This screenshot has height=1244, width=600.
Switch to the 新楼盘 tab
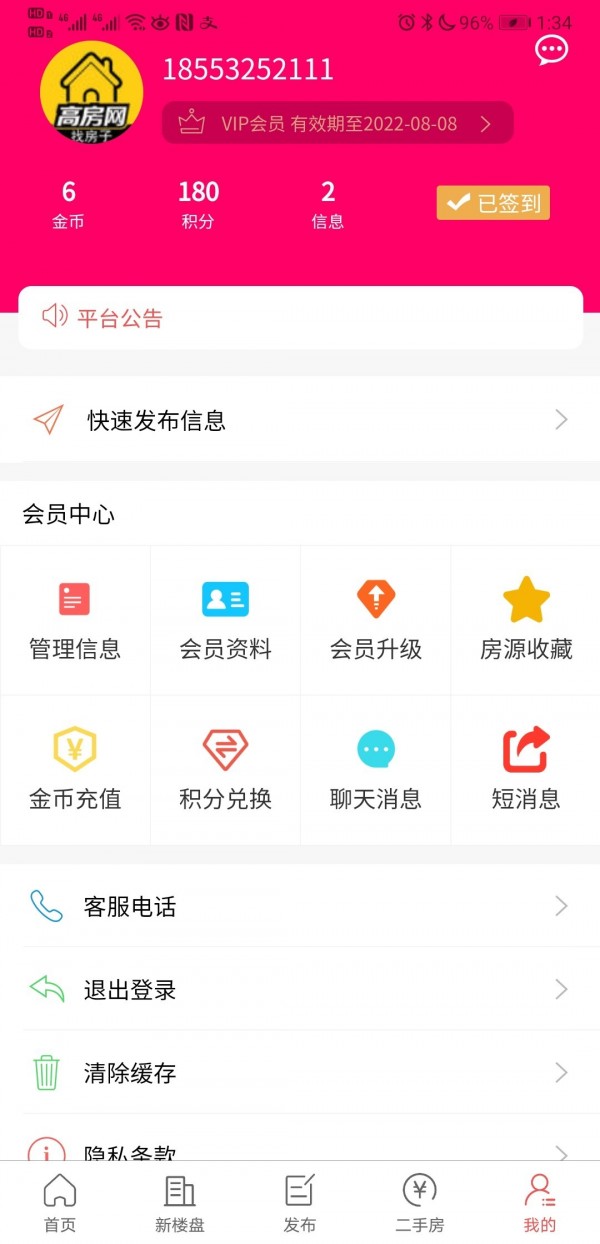coord(180,1203)
